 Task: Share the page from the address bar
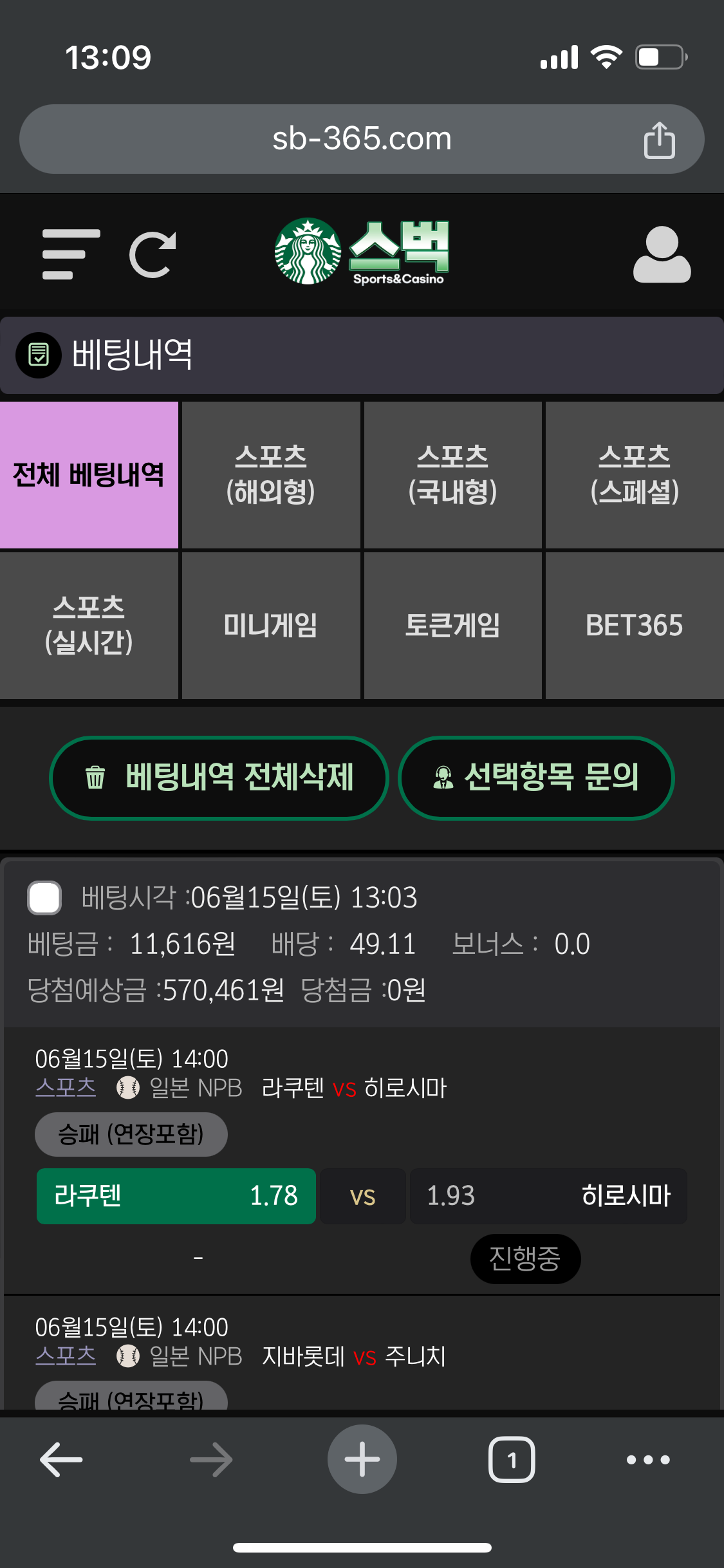click(x=659, y=139)
